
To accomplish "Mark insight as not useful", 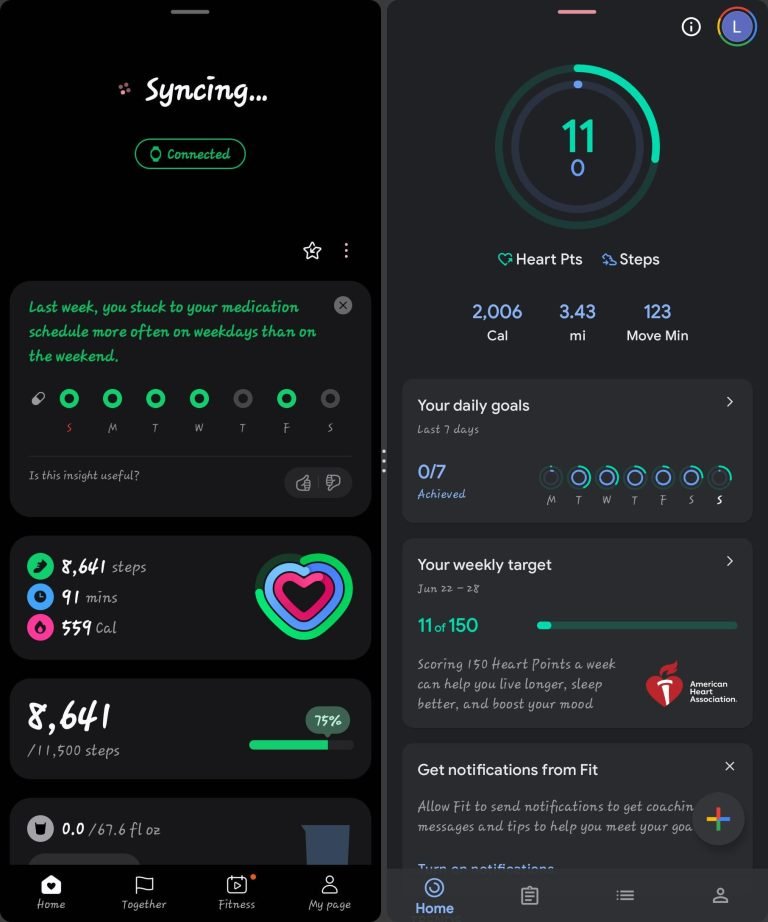I will [334, 483].
